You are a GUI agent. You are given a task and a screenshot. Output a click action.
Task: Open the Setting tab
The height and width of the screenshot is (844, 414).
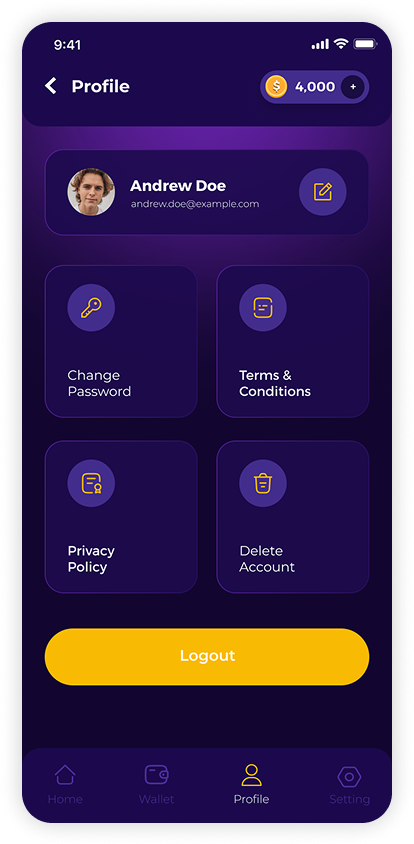point(349,784)
